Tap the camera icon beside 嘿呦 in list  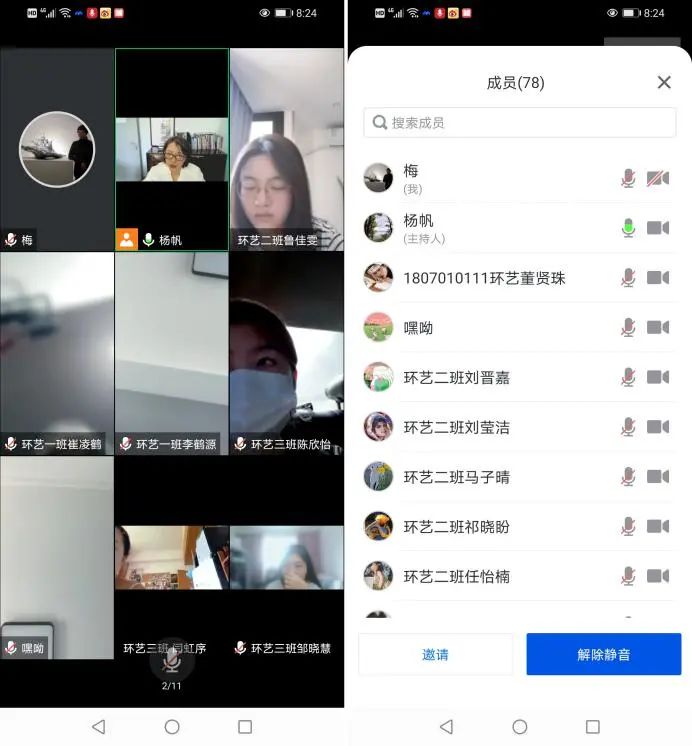point(657,327)
